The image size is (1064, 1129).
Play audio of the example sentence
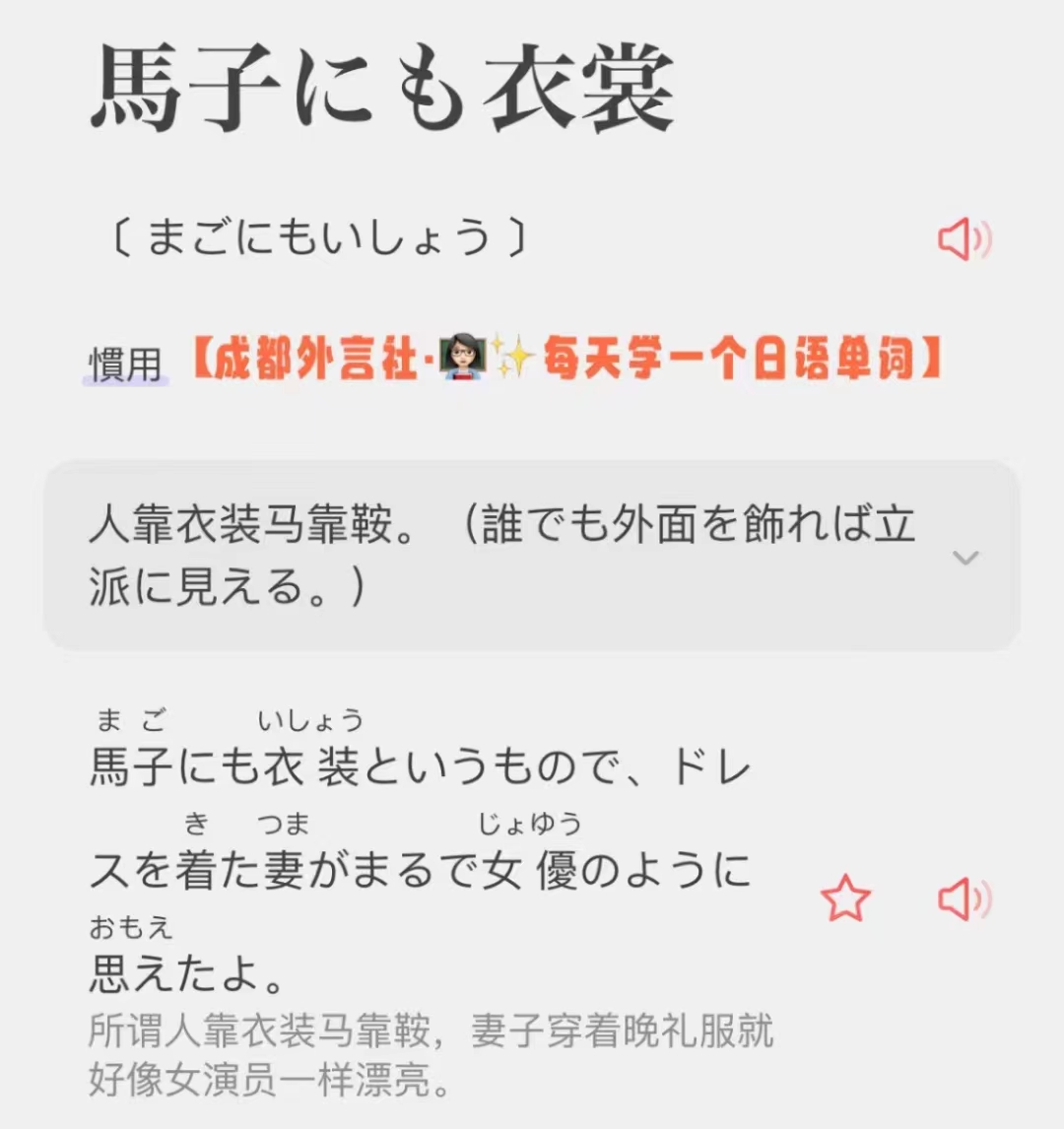(962, 899)
